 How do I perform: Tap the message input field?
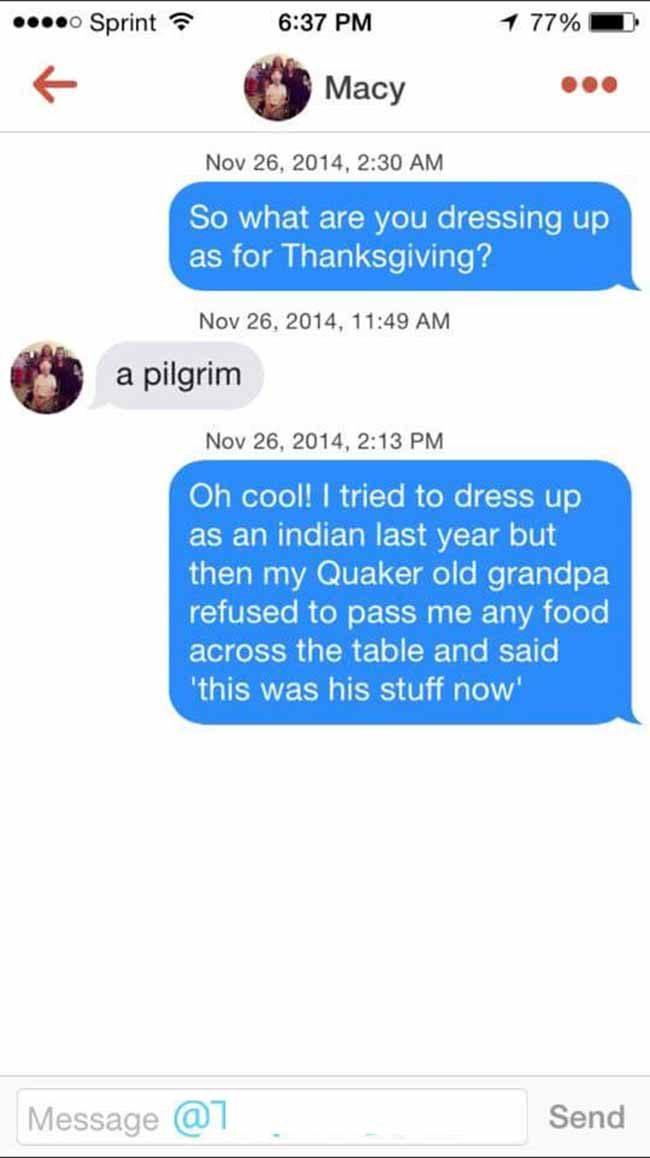(272, 1117)
